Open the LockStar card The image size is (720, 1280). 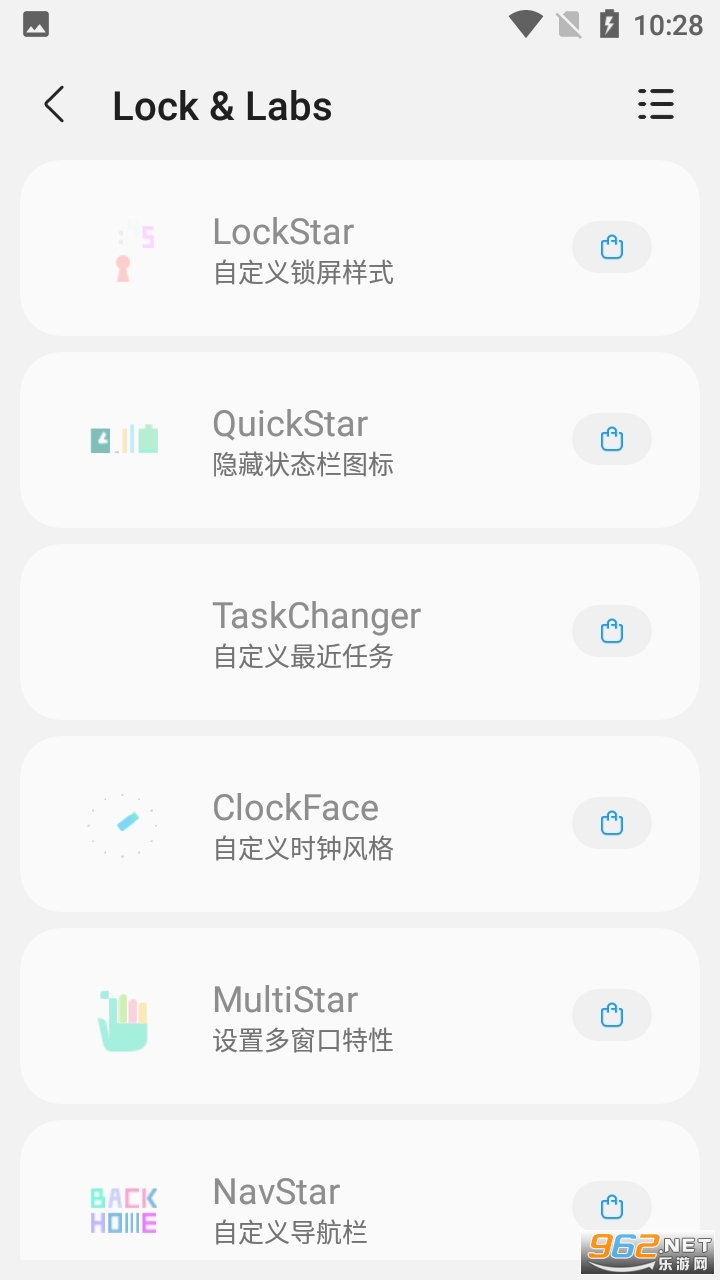pyautogui.click(x=300, y=248)
